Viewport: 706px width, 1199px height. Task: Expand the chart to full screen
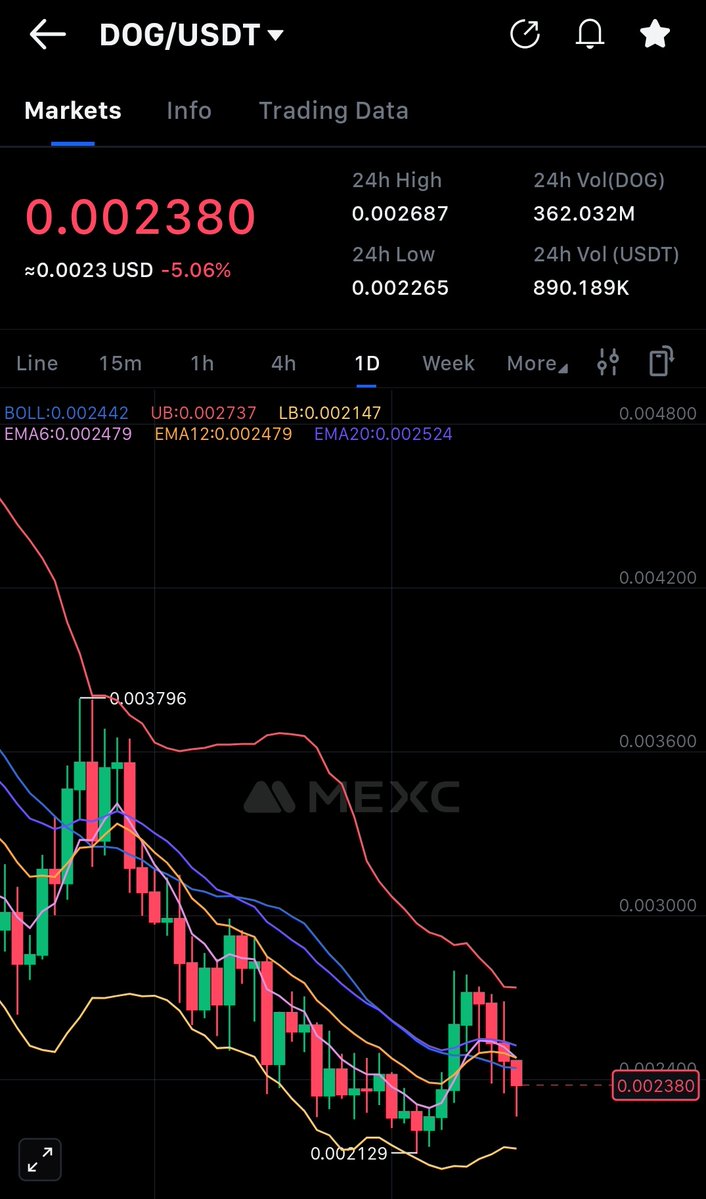pyautogui.click(x=40, y=1160)
